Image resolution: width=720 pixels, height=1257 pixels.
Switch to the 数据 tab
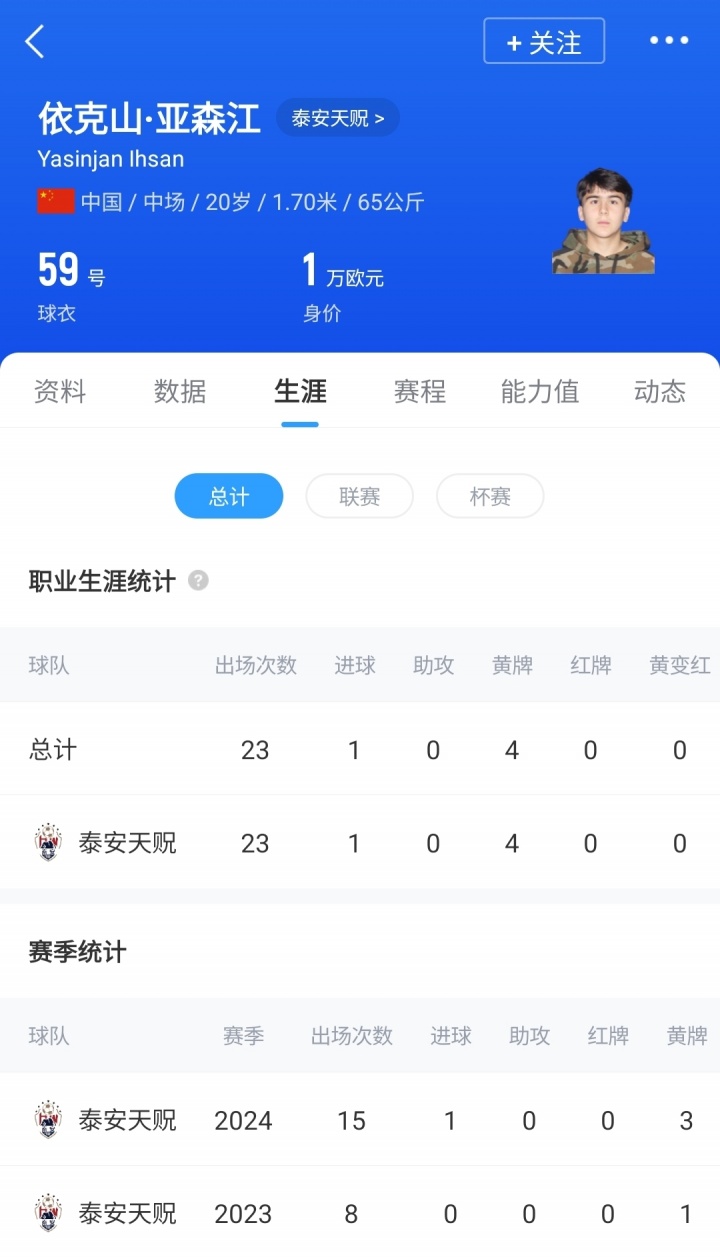(180, 392)
